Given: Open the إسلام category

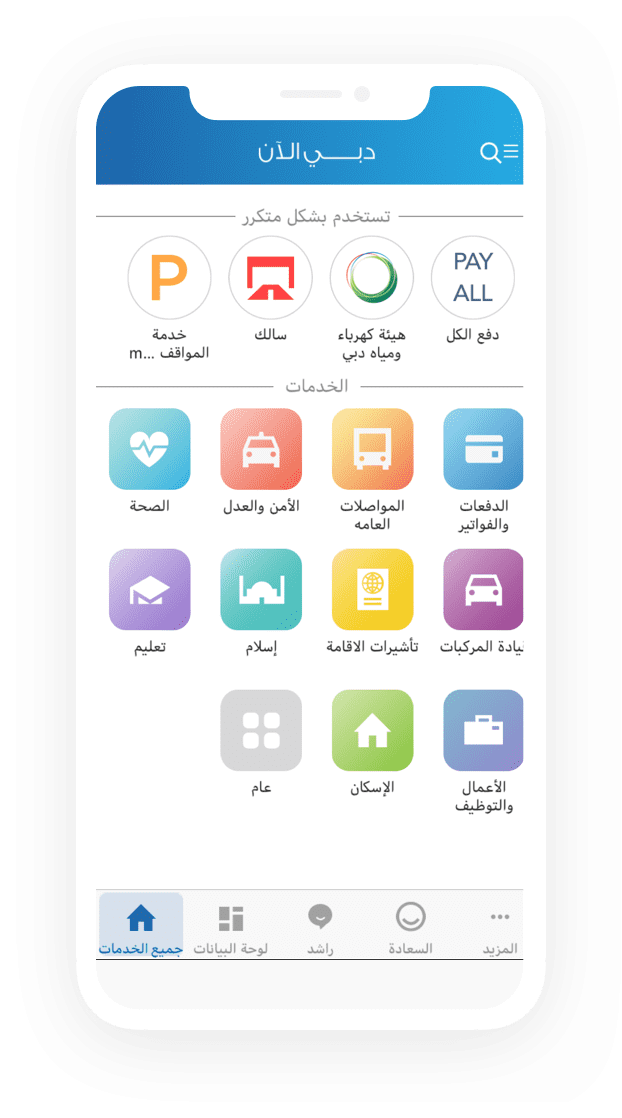Looking at the screenshot, I should click(261, 590).
